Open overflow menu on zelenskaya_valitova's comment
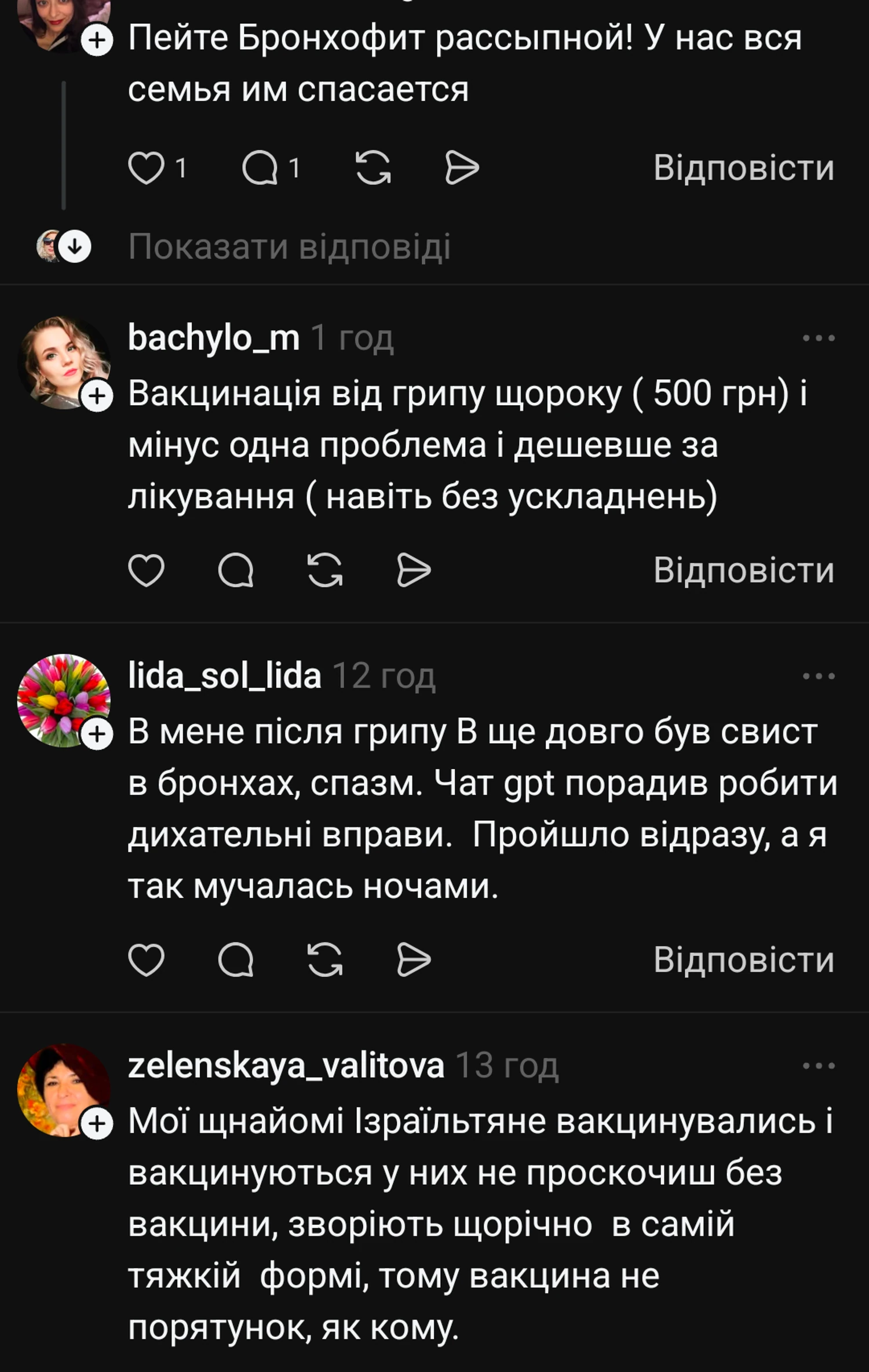The image size is (869, 1372). (x=818, y=1065)
